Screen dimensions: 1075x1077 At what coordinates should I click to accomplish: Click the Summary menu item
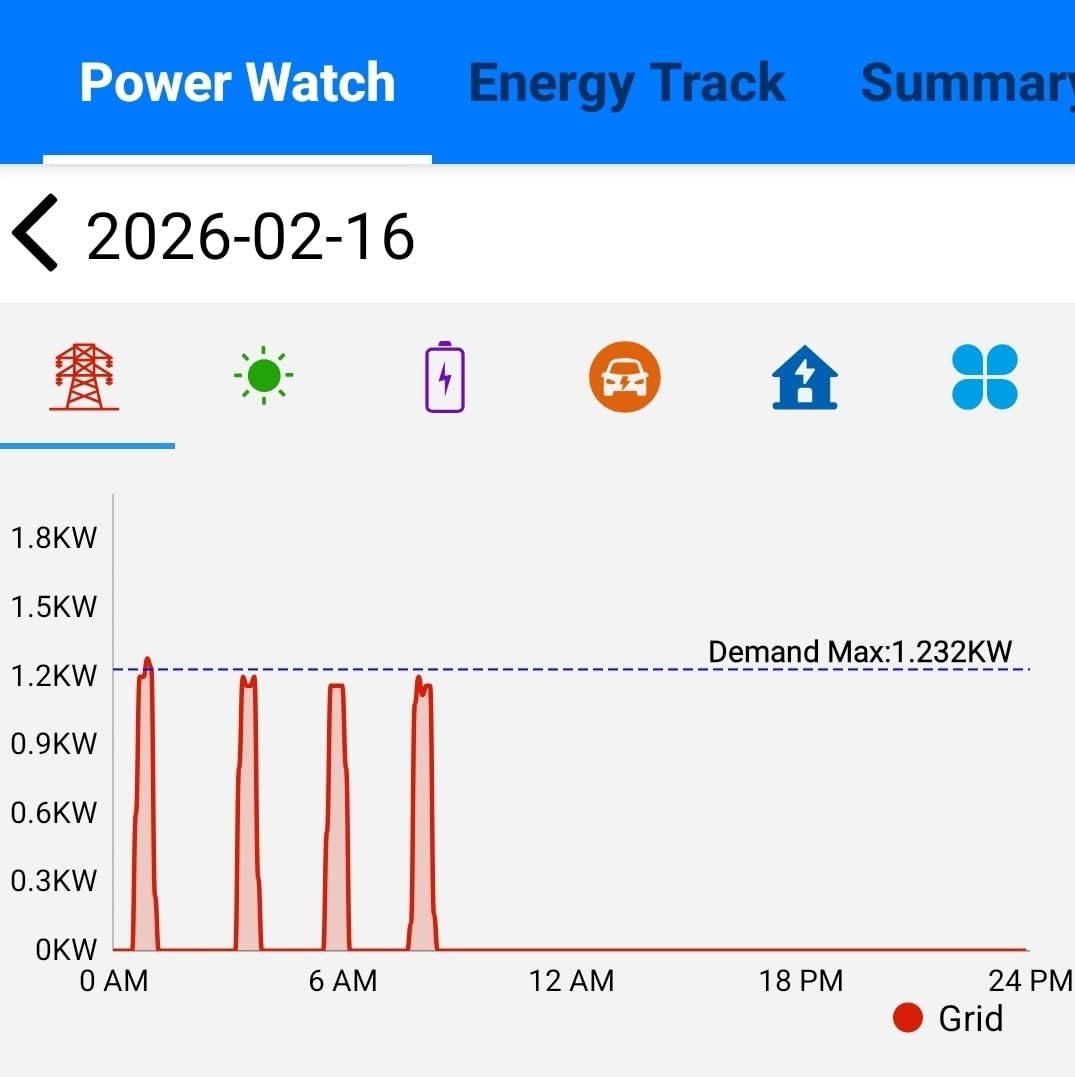click(963, 83)
